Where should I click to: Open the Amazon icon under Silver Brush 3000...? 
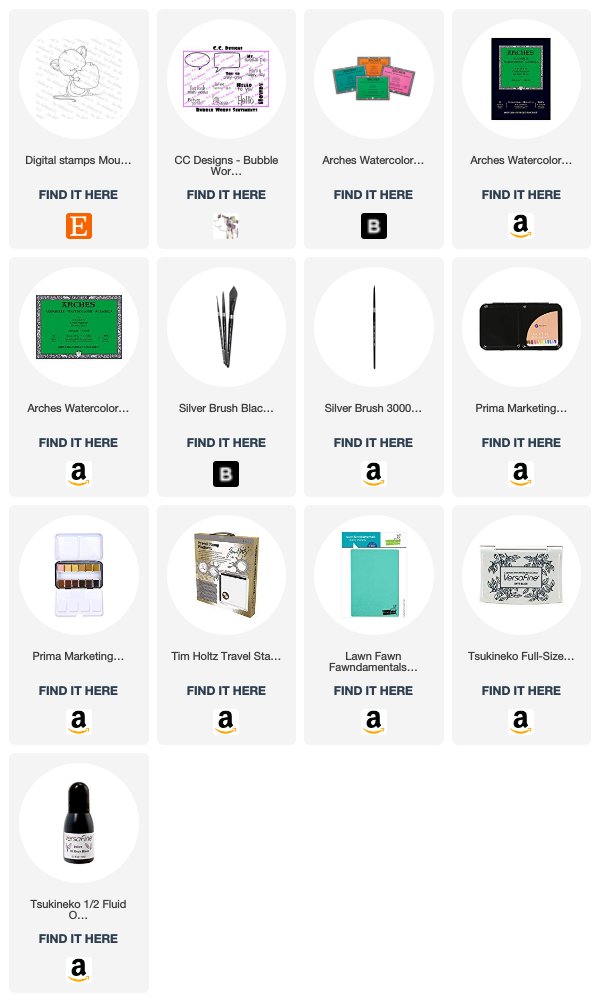(x=373, y=474)
